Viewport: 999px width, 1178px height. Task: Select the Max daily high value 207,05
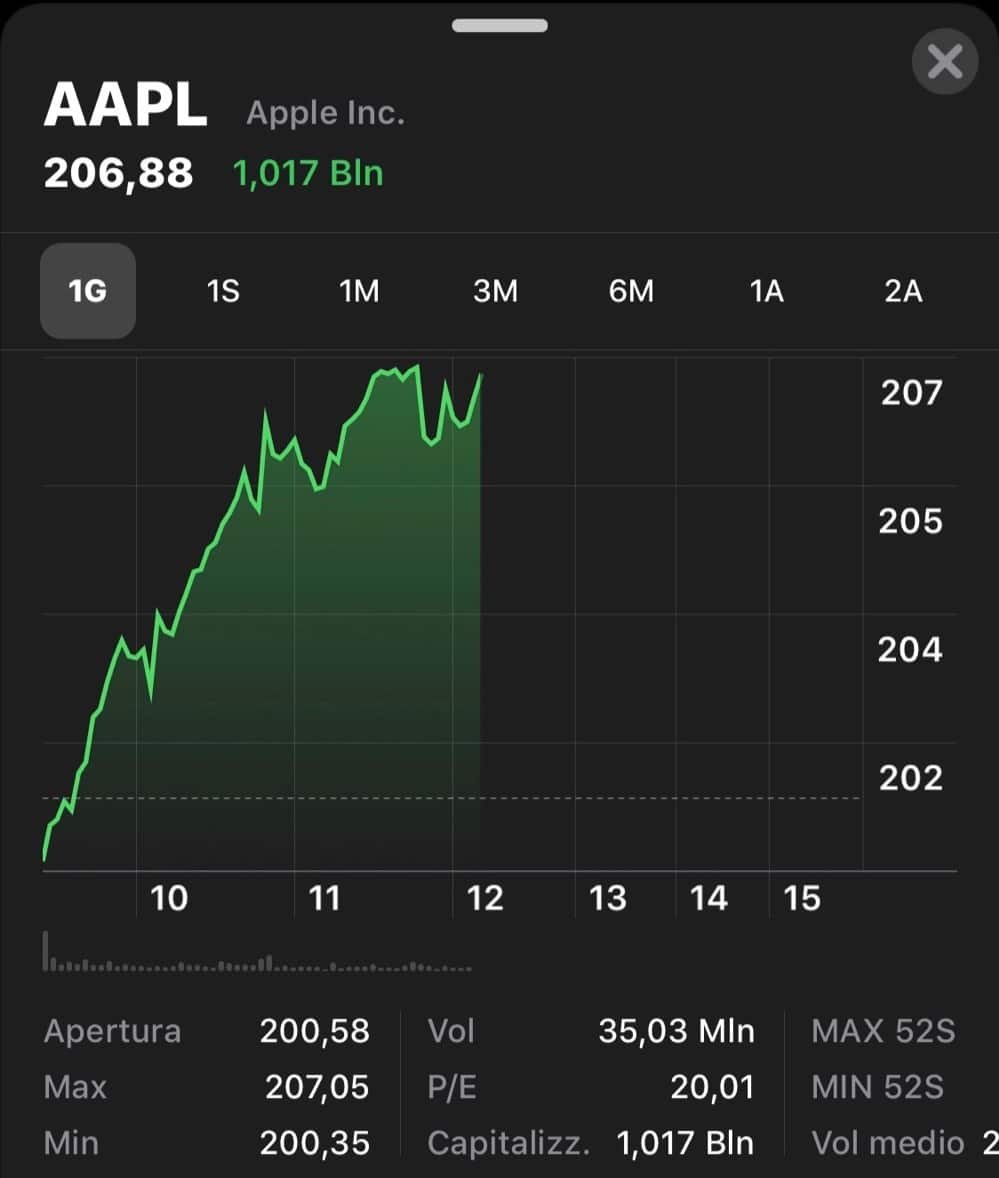(x=315, y=1087)
